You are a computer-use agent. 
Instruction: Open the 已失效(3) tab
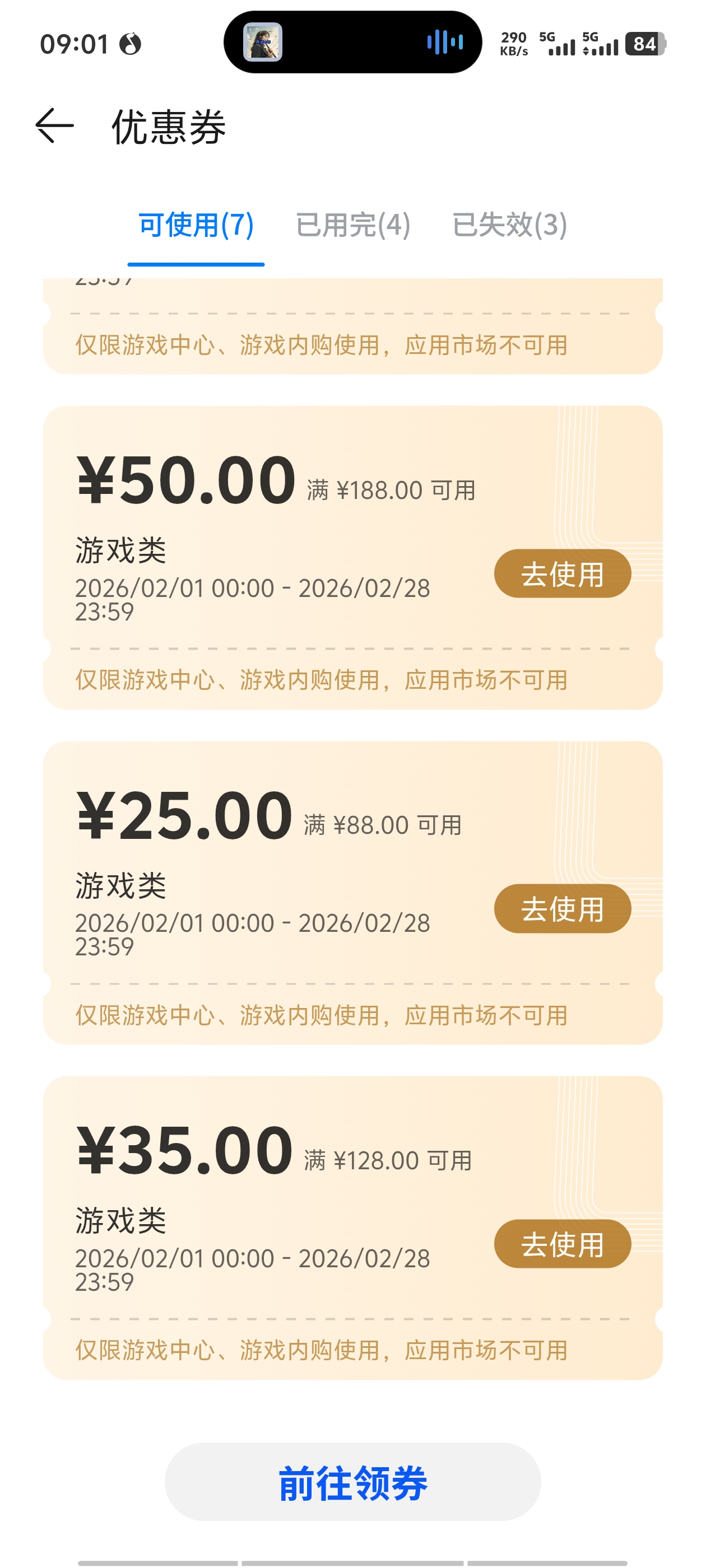(509, 225)
